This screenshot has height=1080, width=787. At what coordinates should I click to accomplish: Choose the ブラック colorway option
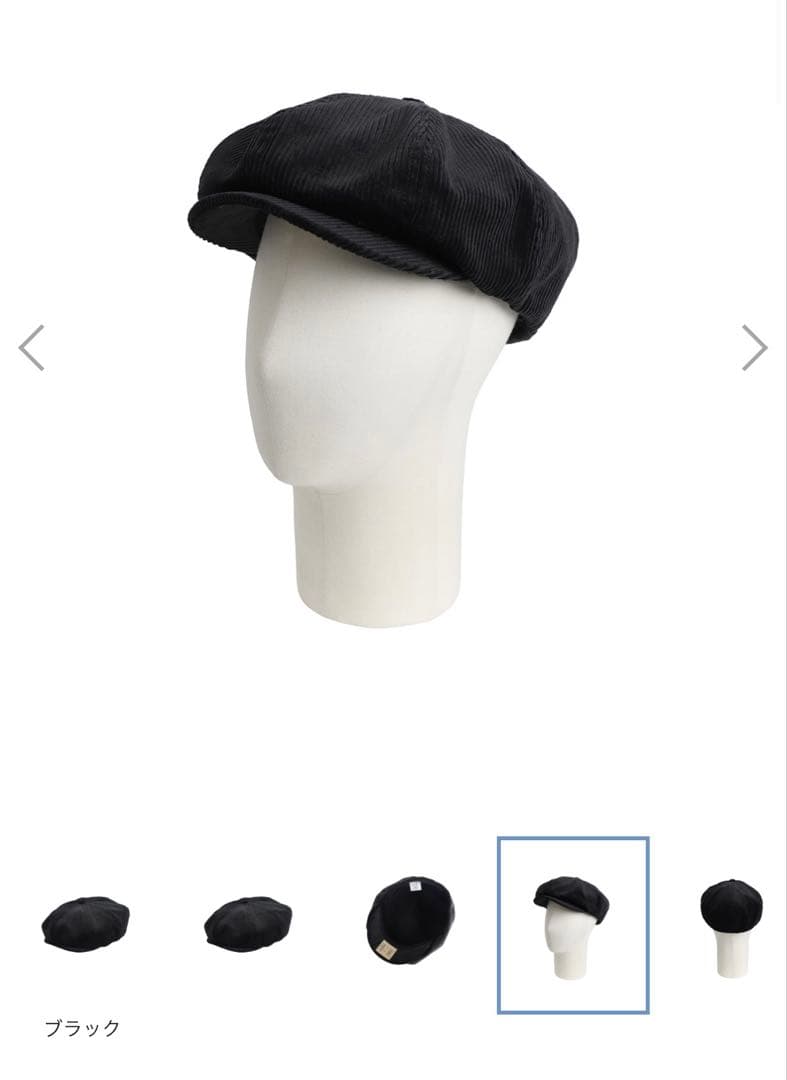(x=83, y=1025)
